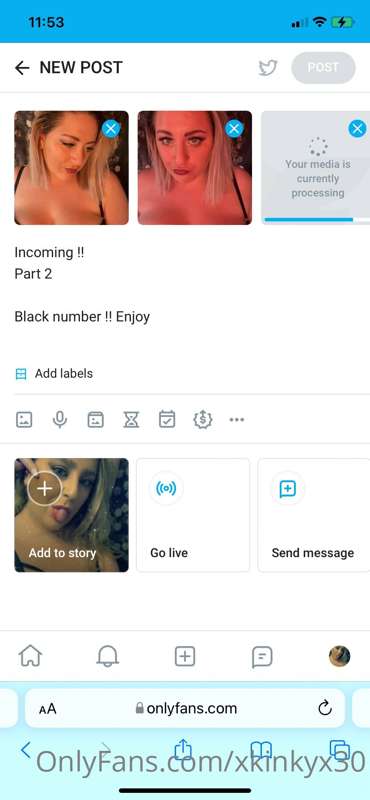Go to the Home feed tab
370x800 pixels.
click(x=30, y=656)
